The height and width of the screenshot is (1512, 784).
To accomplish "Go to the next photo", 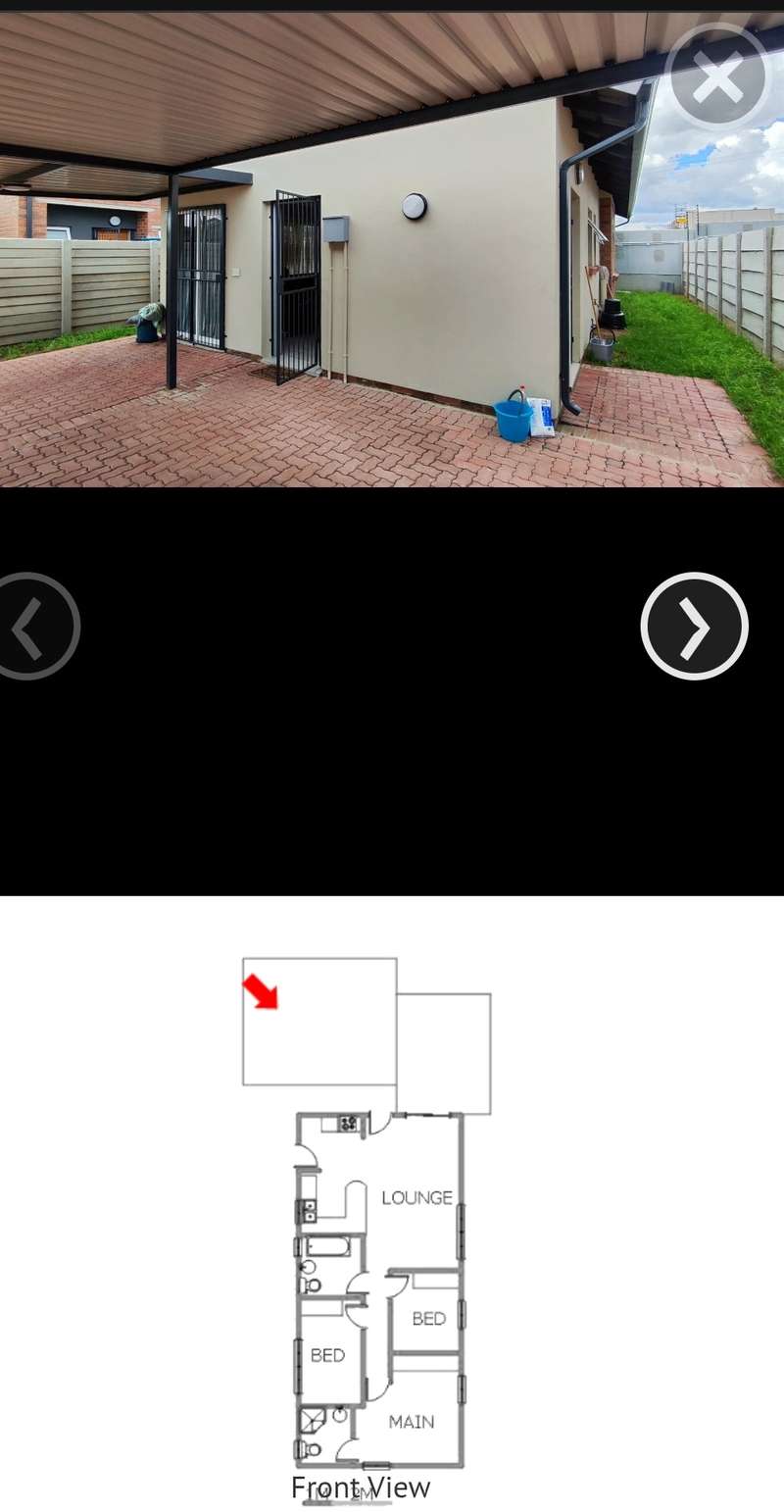I will click(x=694, y=626).
